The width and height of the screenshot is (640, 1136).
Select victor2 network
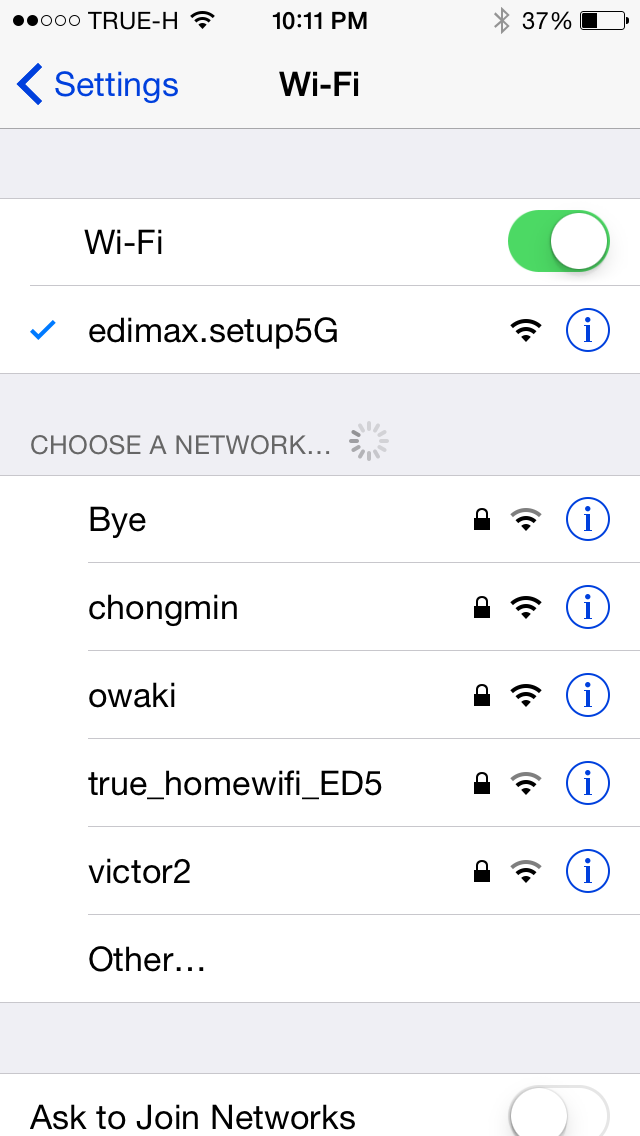coord(320,871)
